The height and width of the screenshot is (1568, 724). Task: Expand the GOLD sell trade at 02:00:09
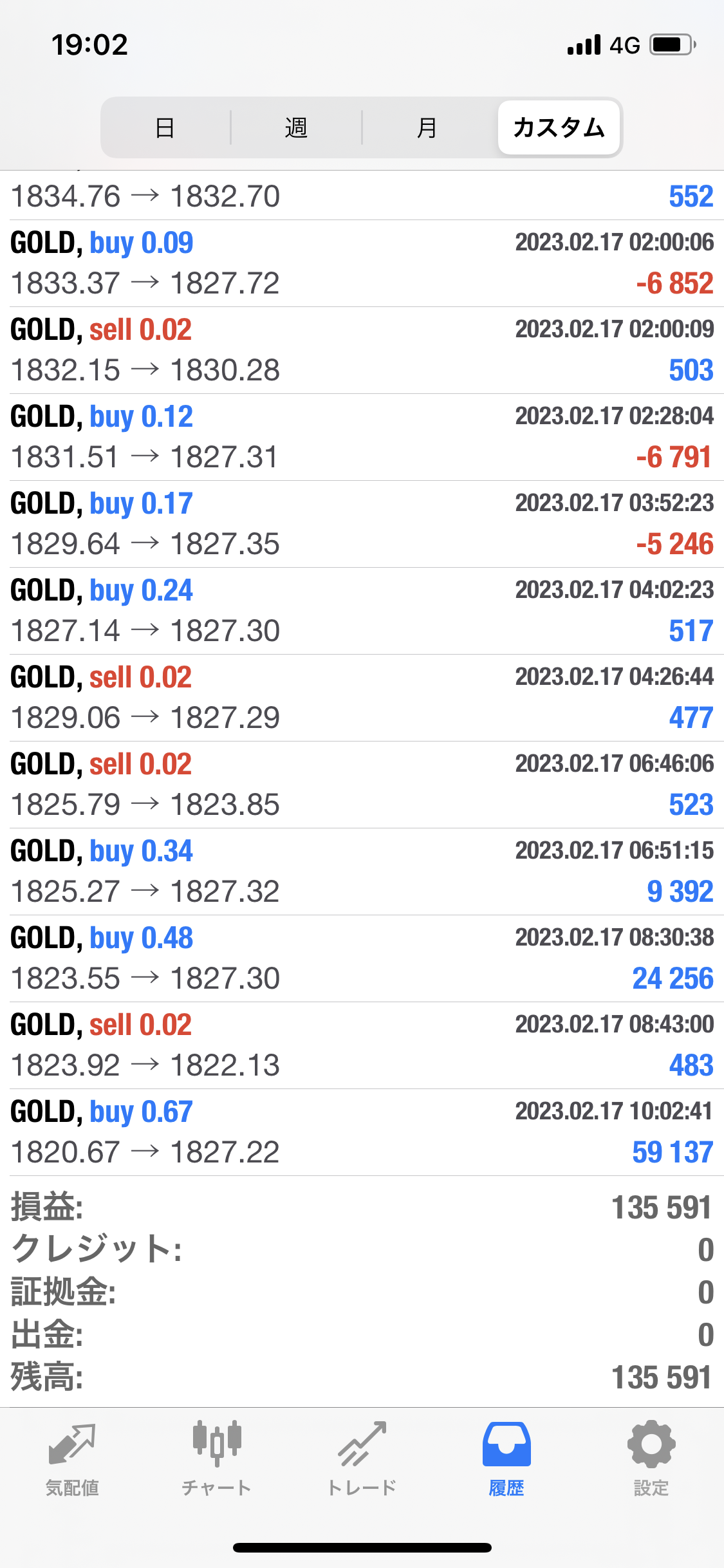coord(362,350)
